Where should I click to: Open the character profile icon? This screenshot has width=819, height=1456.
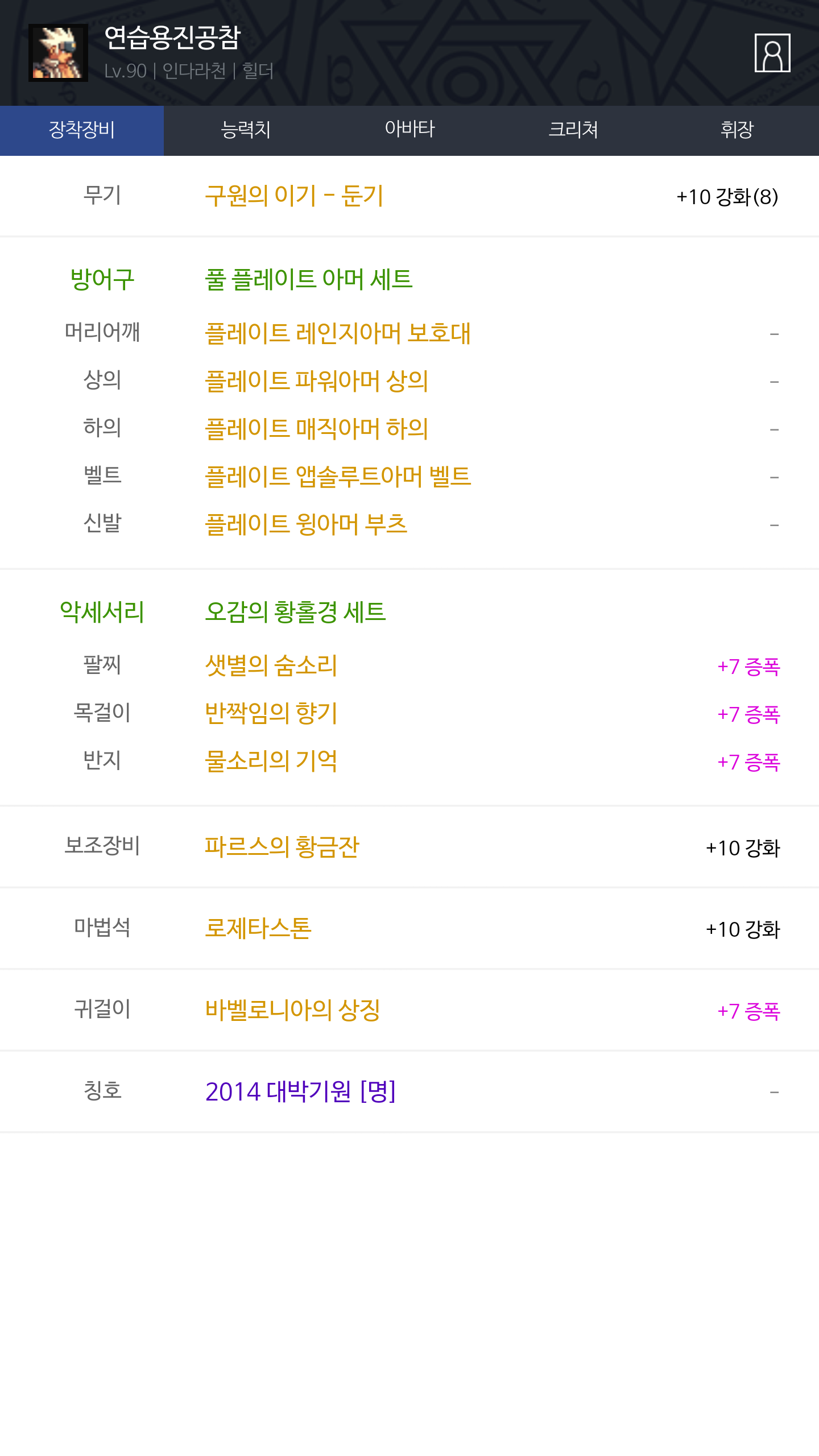click(x=772, y=53)
